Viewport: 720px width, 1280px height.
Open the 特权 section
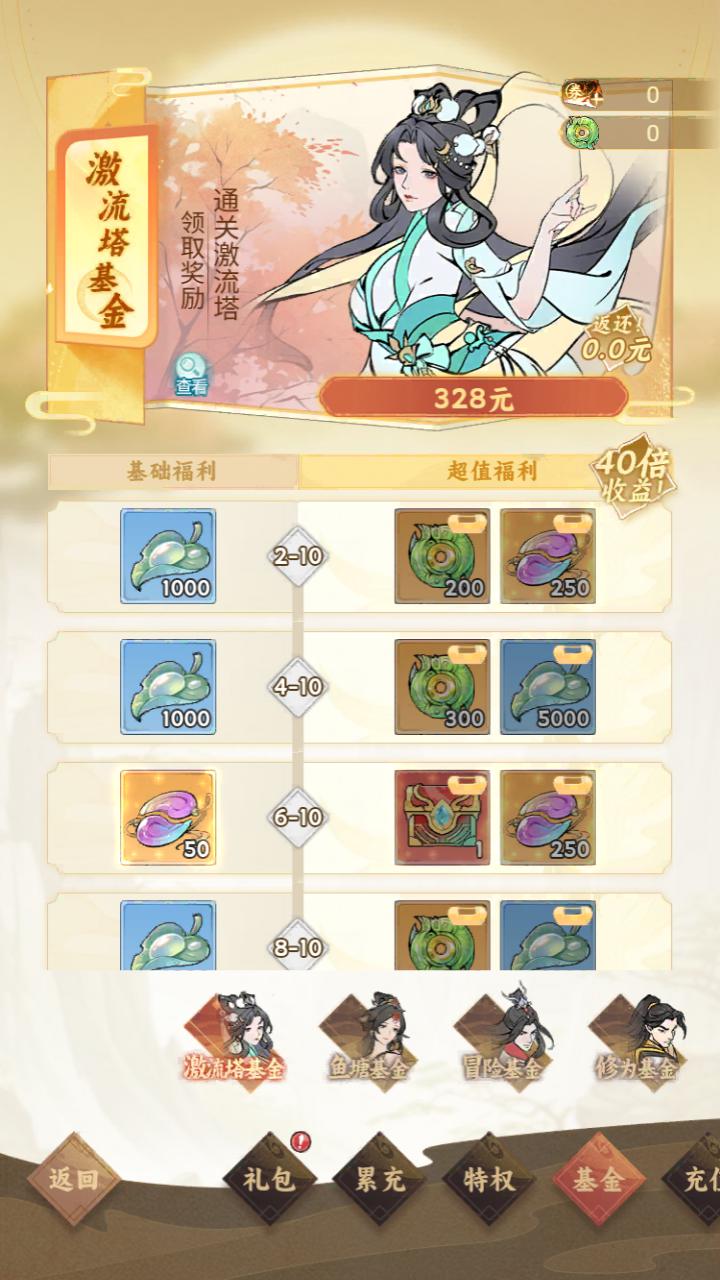coord(489,1180)
